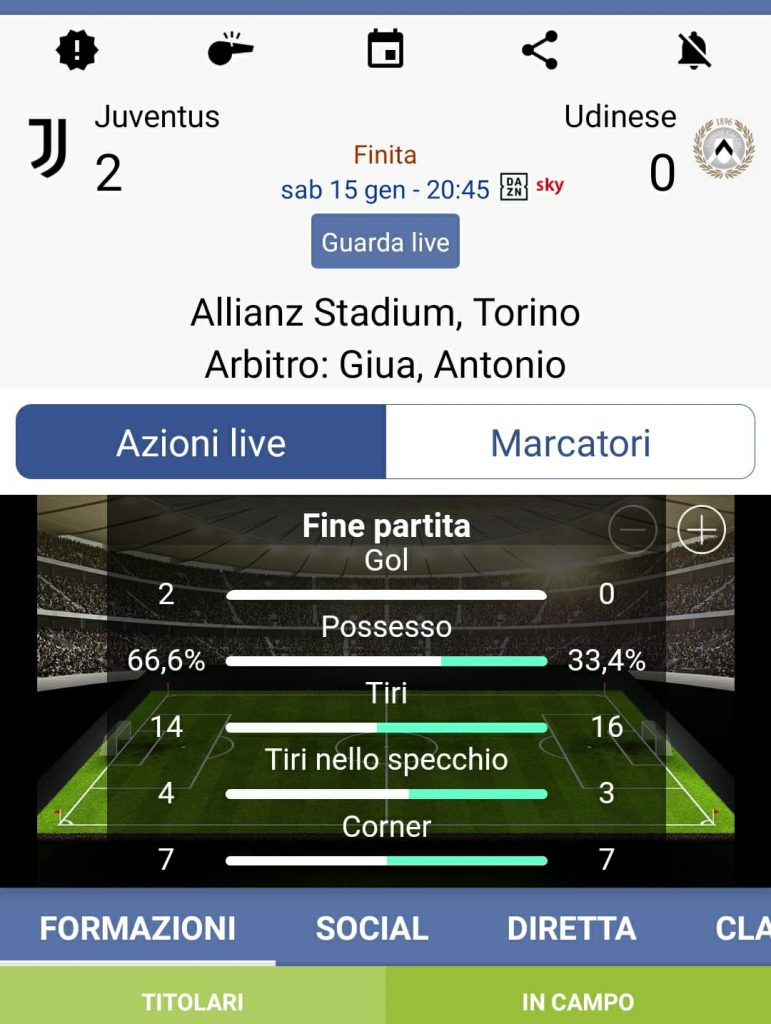Image resolution: width=771 pixels, height=1024 pixels.
Task: Select the In campo lineup
Action: [578, 1001]
